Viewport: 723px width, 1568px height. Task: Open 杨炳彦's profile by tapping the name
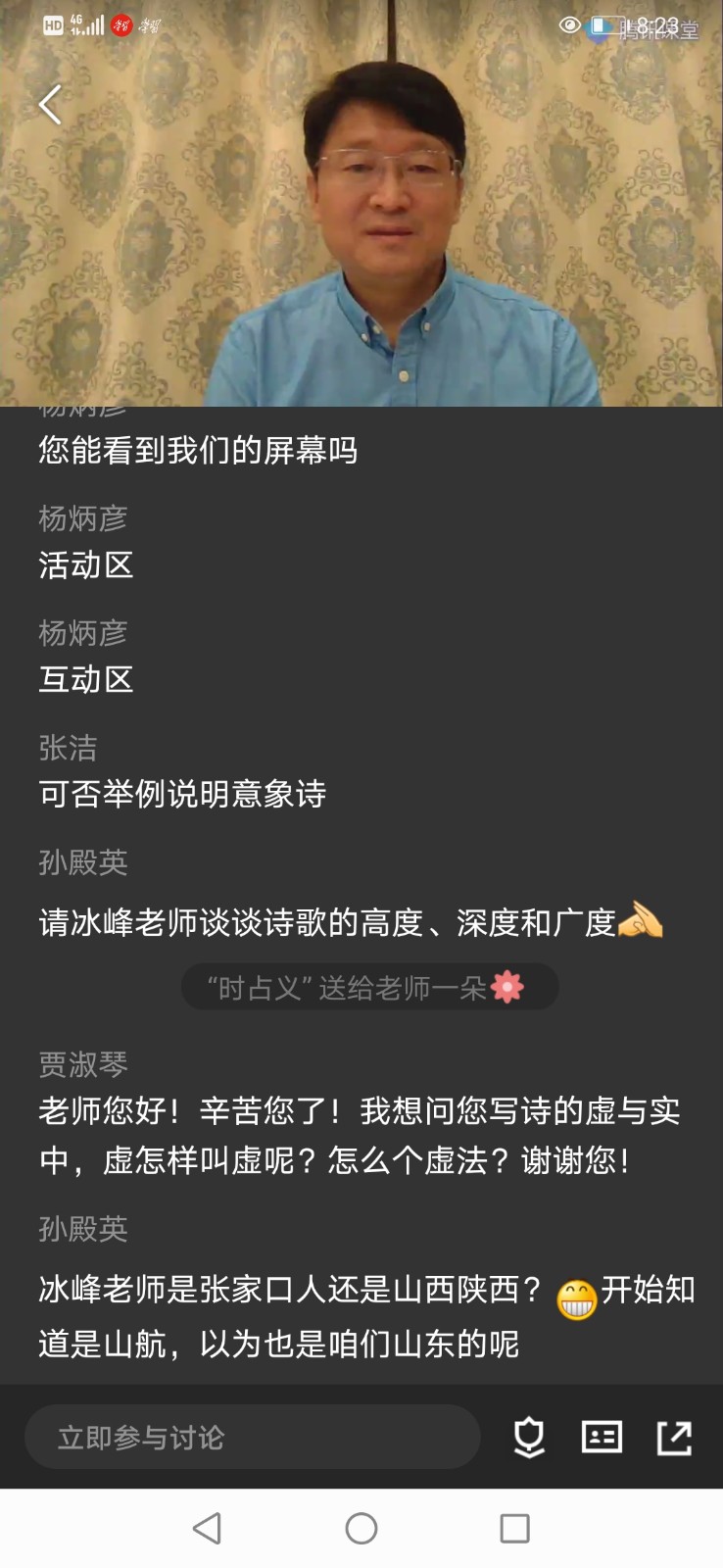pyautogui.click(x=84, y=519)
